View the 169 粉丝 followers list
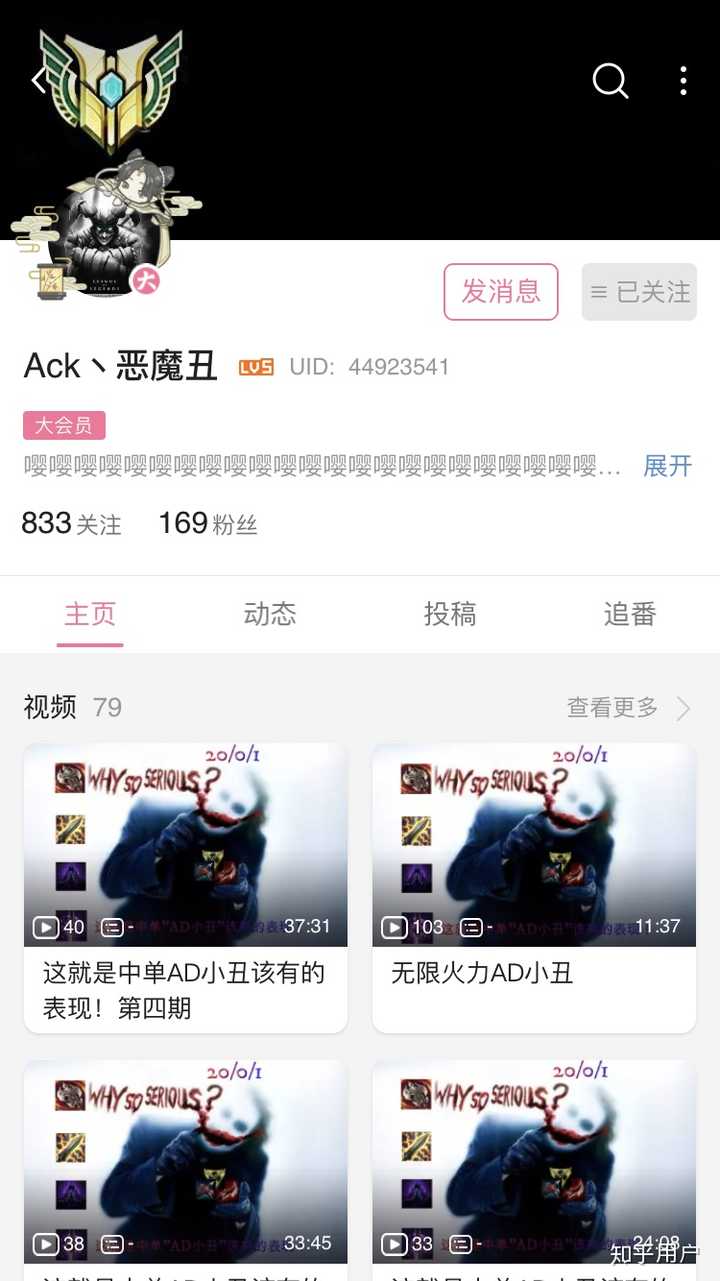 point(208,523)
